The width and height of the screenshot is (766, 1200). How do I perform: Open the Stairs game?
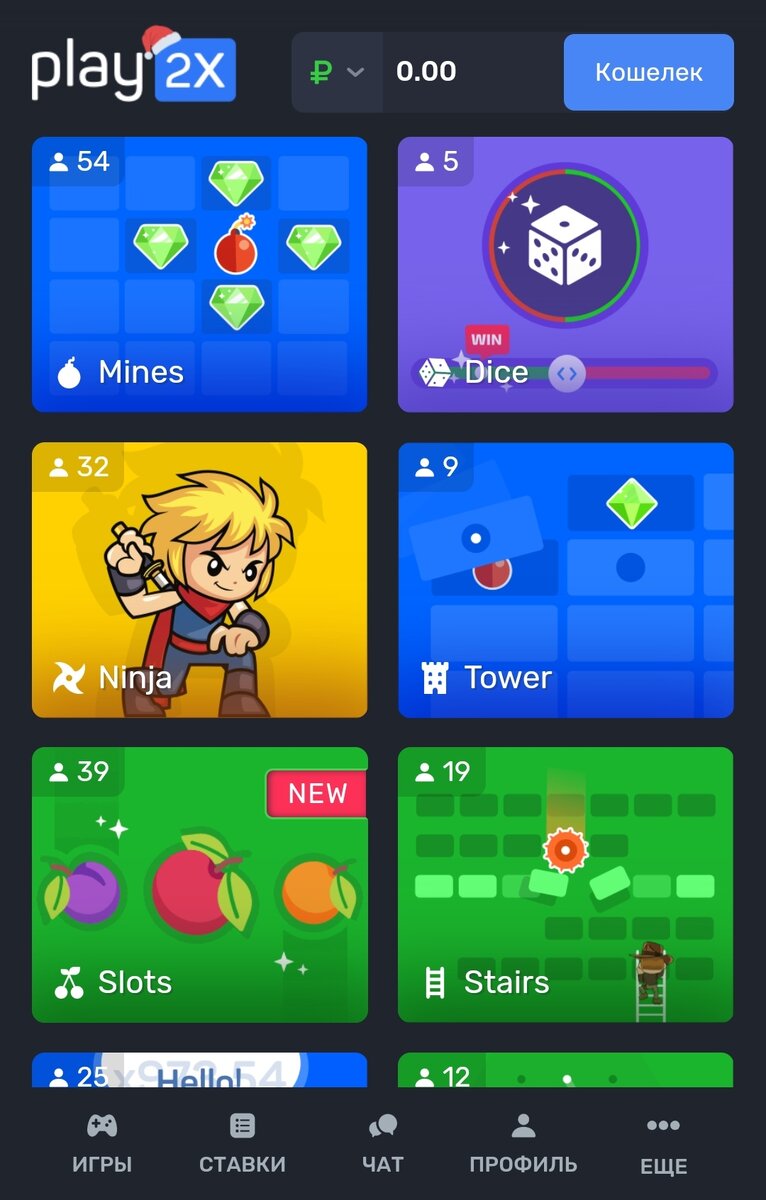point(565,885)
